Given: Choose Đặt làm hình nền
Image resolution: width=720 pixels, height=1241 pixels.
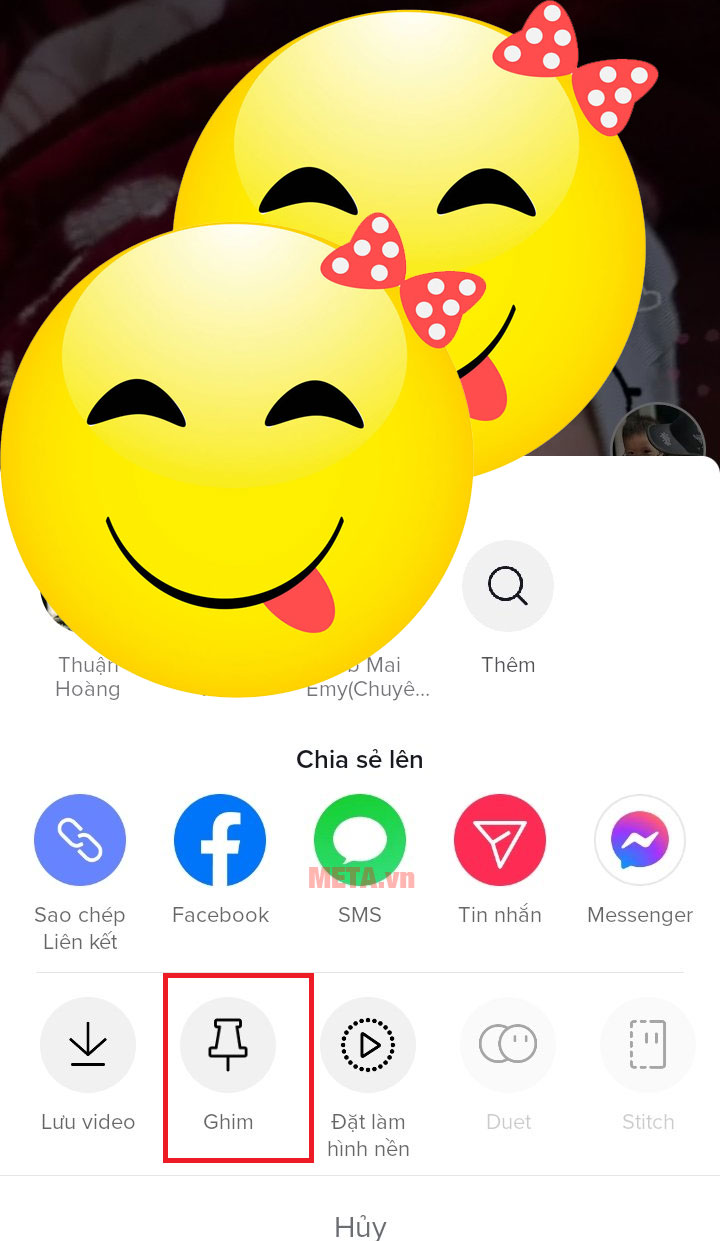Looking at the screenshot, I should tap(368, 1045).
